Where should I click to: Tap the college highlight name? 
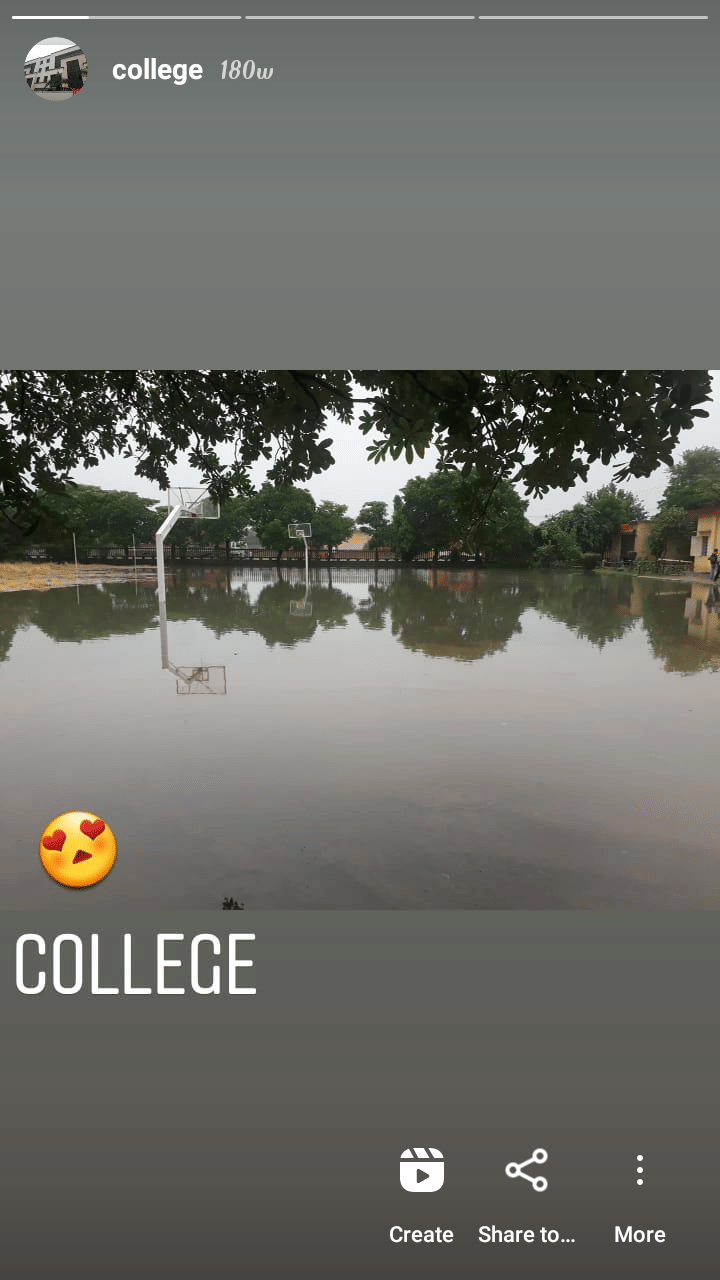(x=157, y=70)
